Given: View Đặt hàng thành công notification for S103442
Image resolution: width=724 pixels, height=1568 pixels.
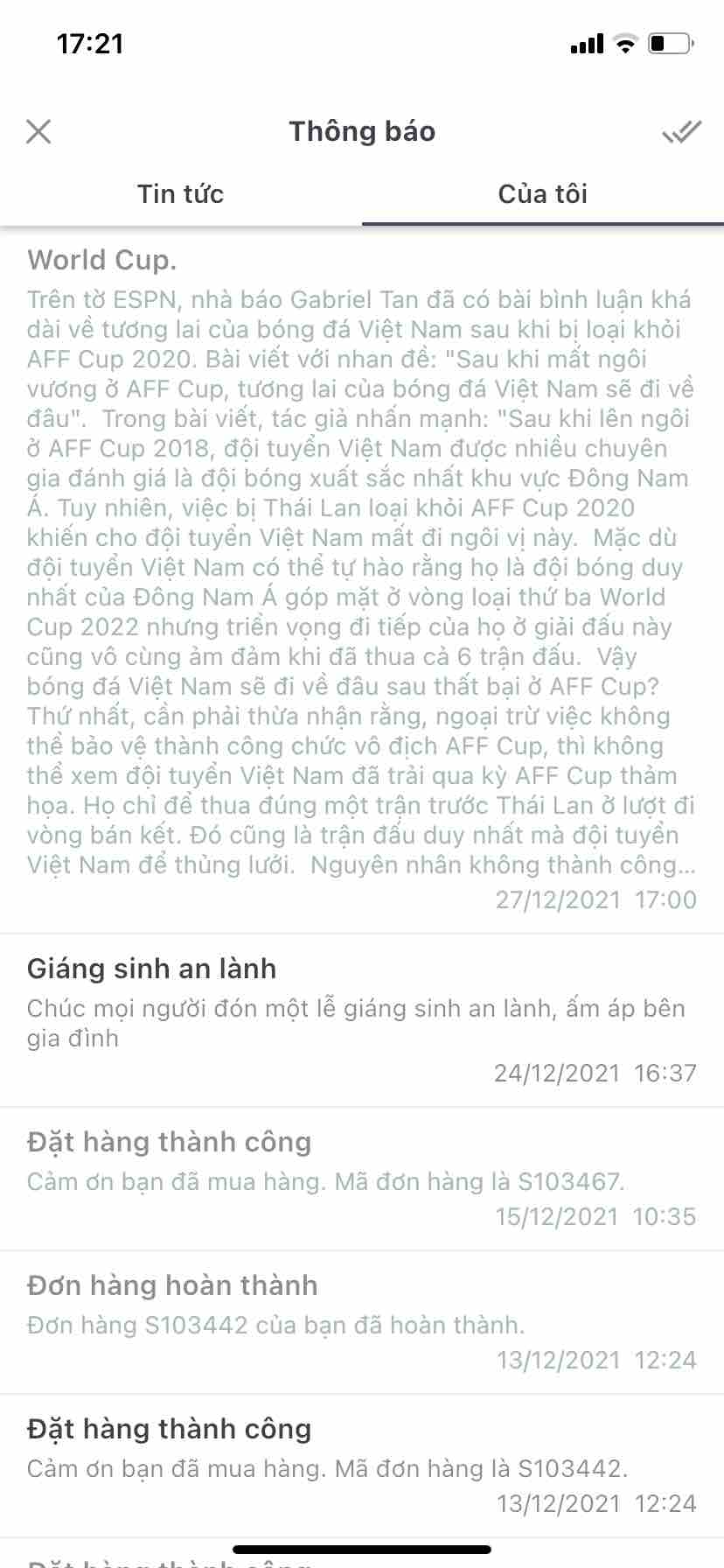Looking at the screenshot, I should pyautogui.click(x=361, y=1465).
